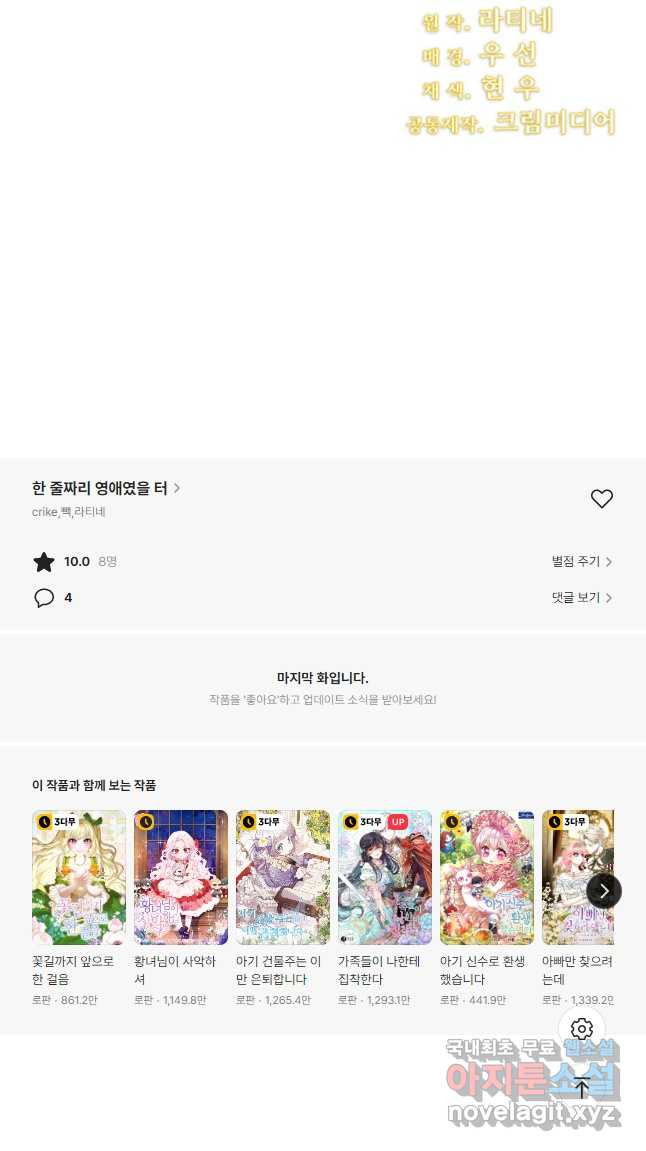Screen dimensions: 646x1151
Task: Open 아기 건물주는 이만 은퇴합니다 comic
Action: (x=283, y=878)
